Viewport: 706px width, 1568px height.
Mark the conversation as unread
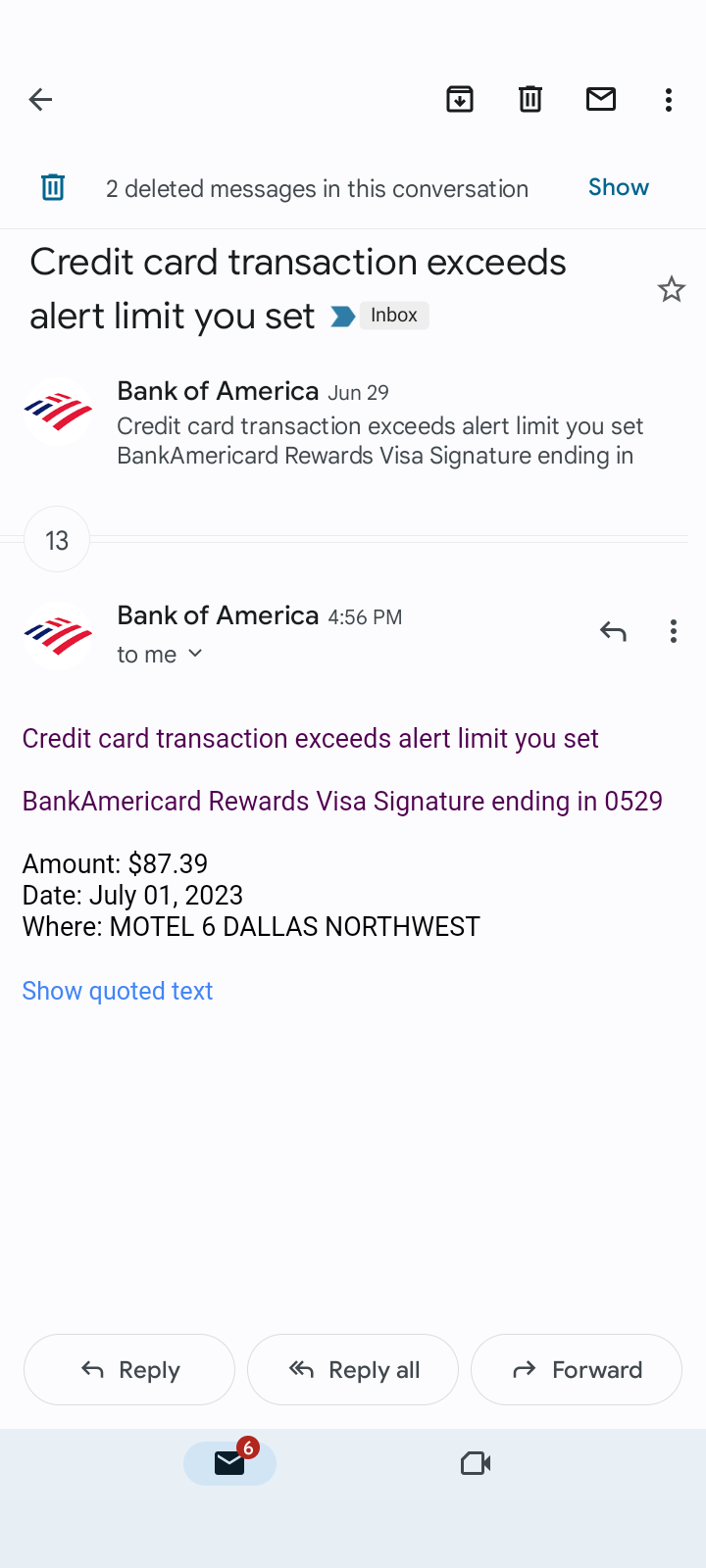pyautogui.click(x=601, y=99)
